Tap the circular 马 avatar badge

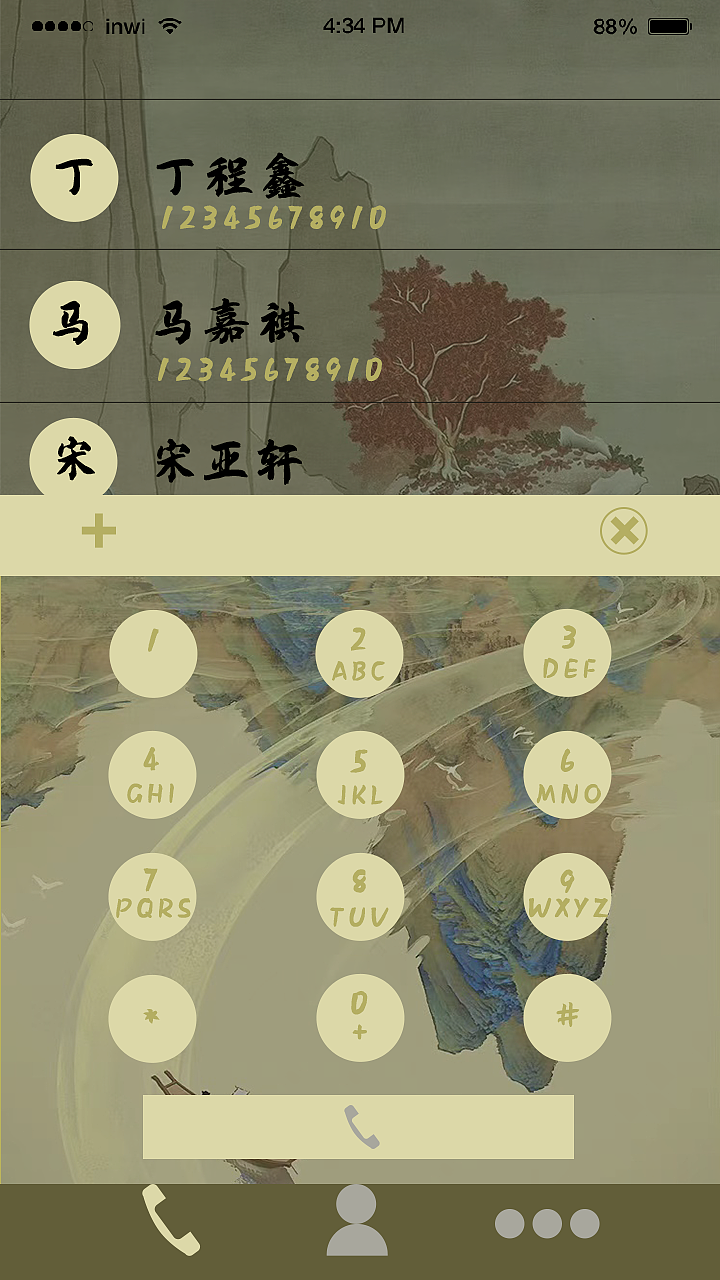(74, 323)
